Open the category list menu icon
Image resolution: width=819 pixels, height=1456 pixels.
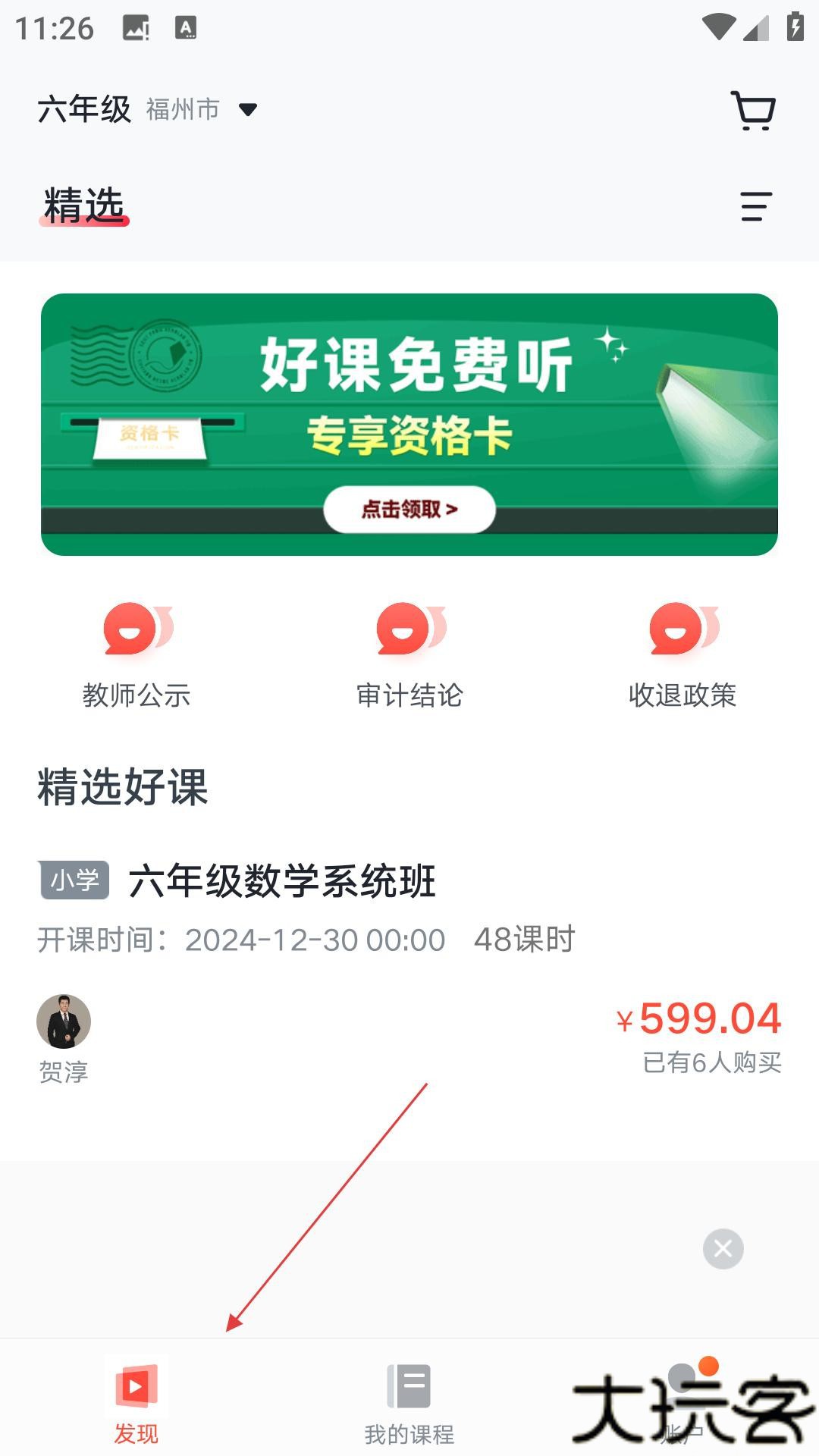(x=756, y=206)
